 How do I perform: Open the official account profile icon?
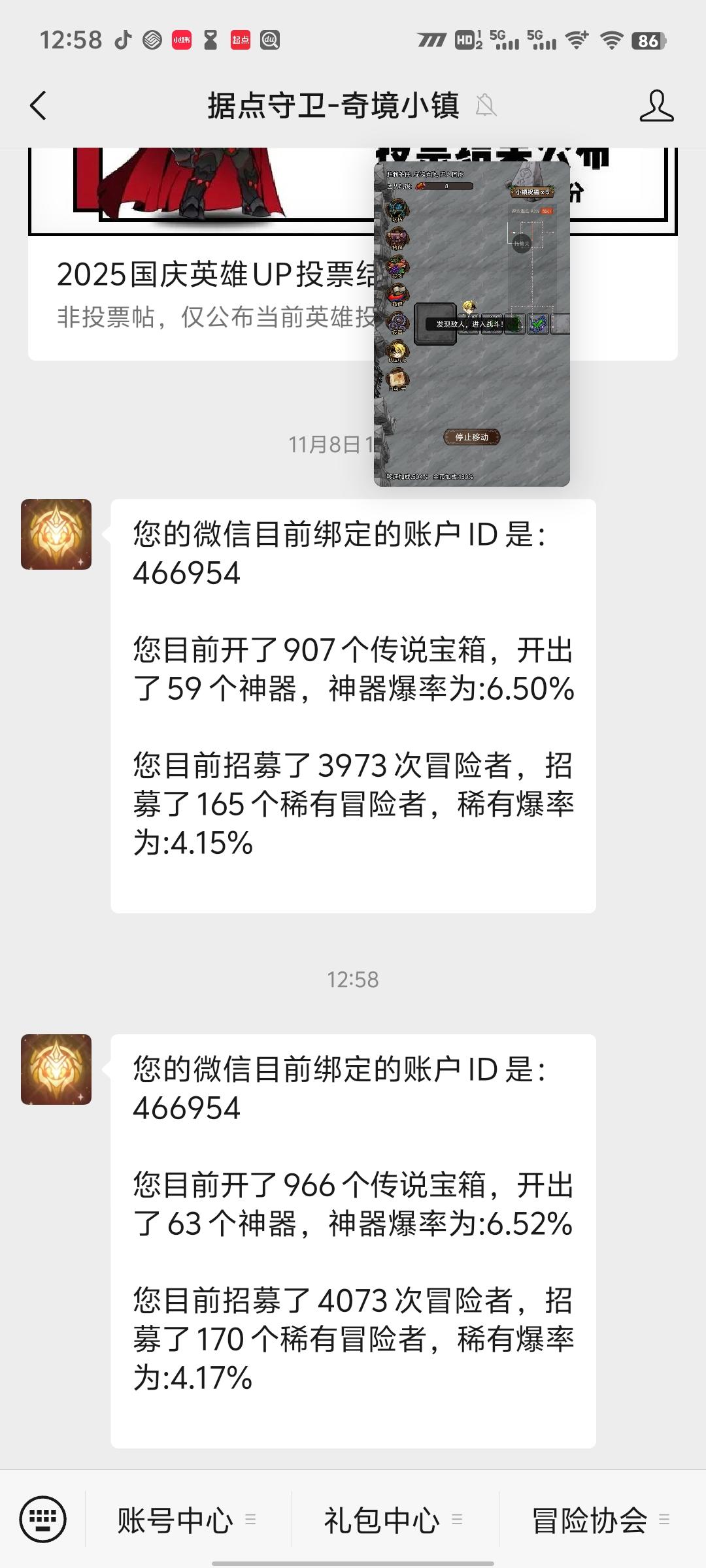point(656,106)
